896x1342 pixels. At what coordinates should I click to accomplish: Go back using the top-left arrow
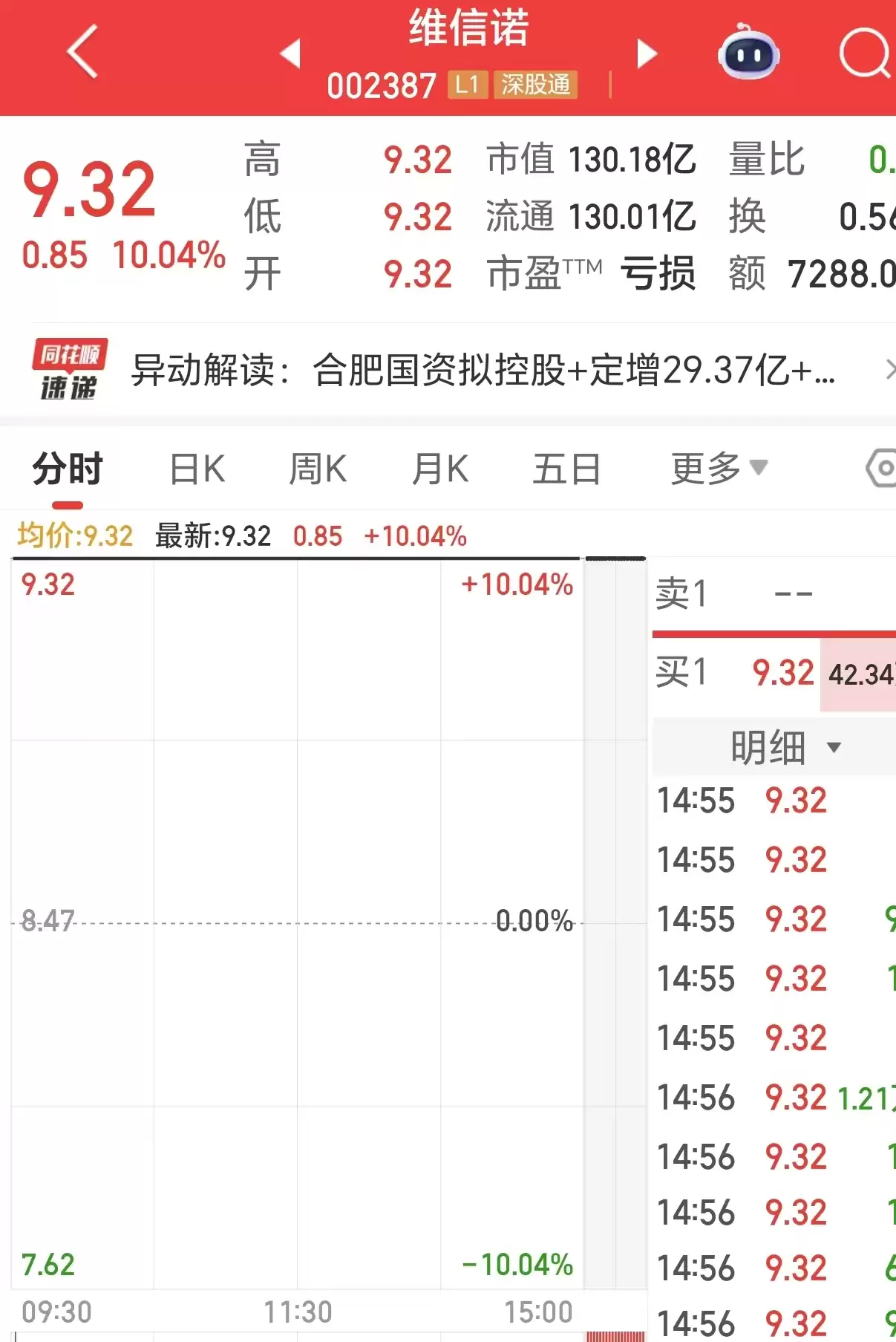[83, 51]
